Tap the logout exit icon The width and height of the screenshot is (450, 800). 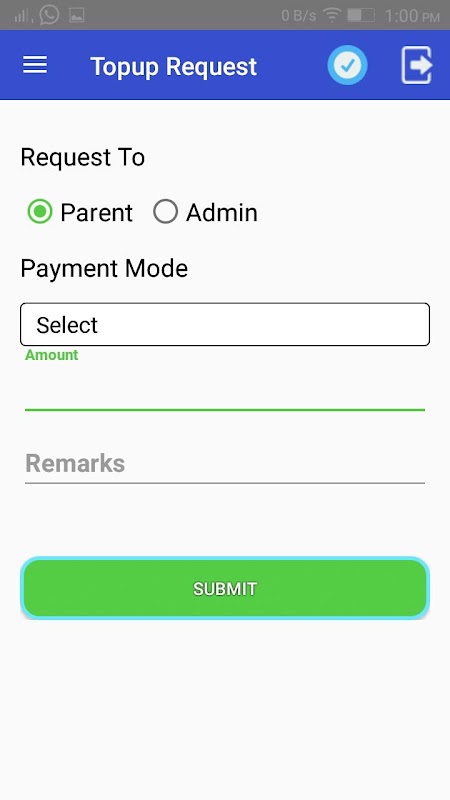tap(416, 65)
